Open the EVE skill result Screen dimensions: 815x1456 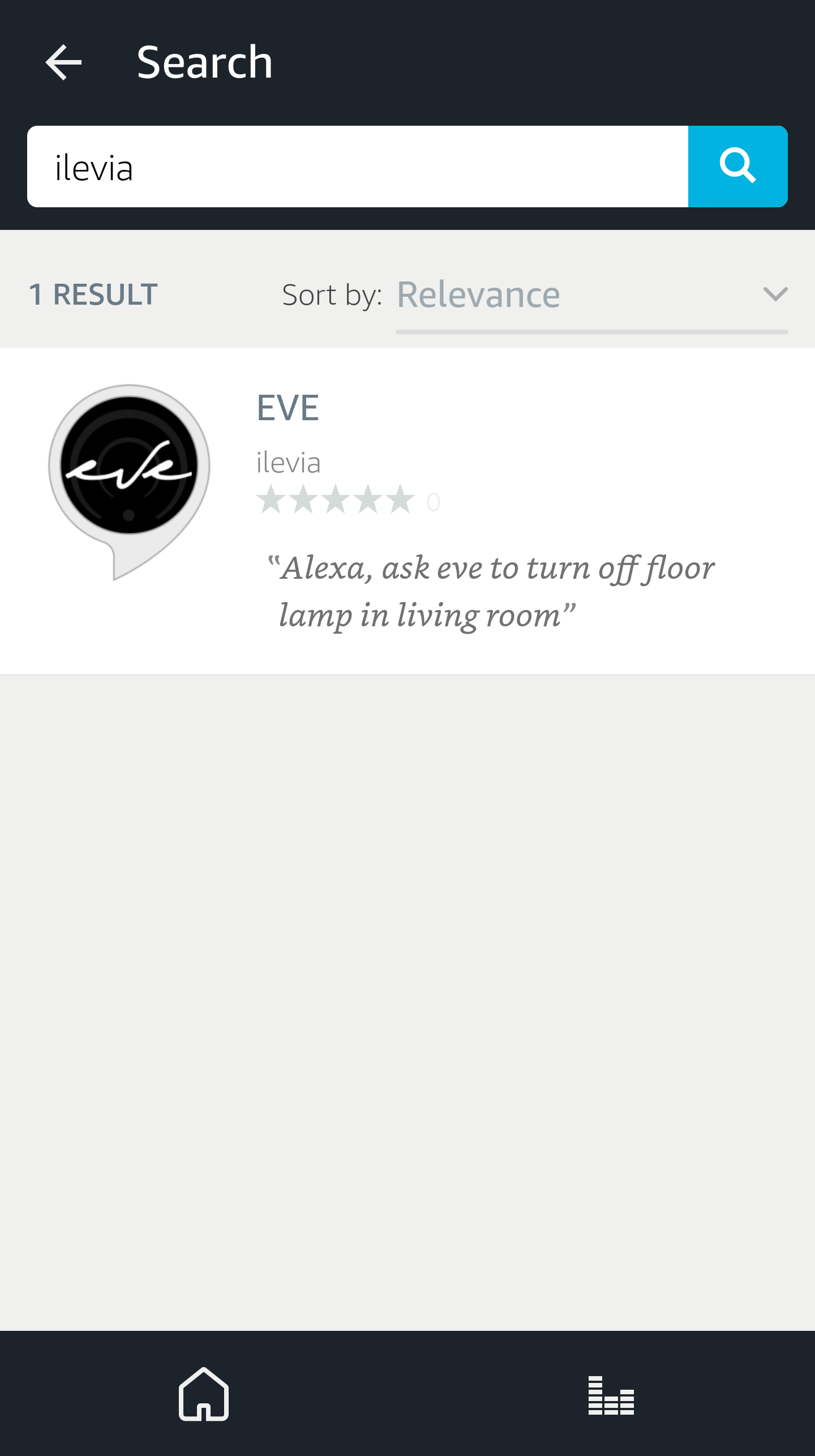coord(407,511)
